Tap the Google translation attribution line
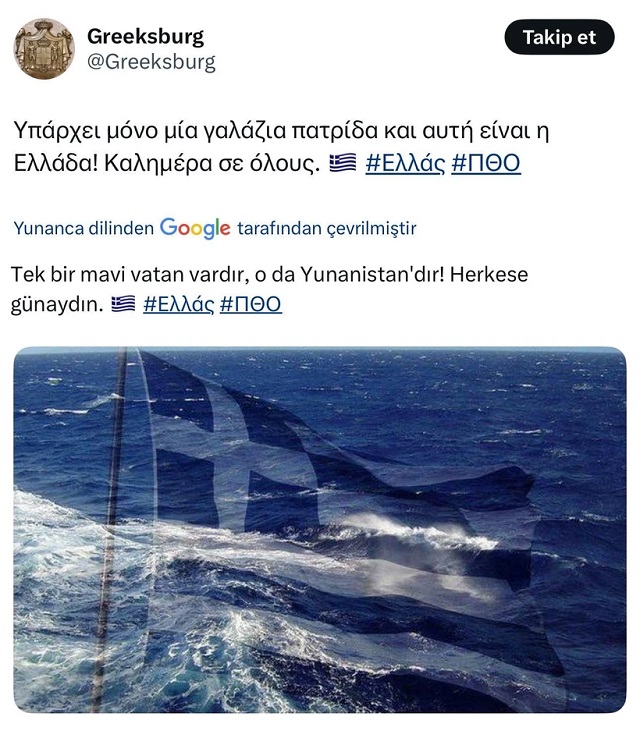The height and width of the screenshot is (738, 640). pos(215,228)
